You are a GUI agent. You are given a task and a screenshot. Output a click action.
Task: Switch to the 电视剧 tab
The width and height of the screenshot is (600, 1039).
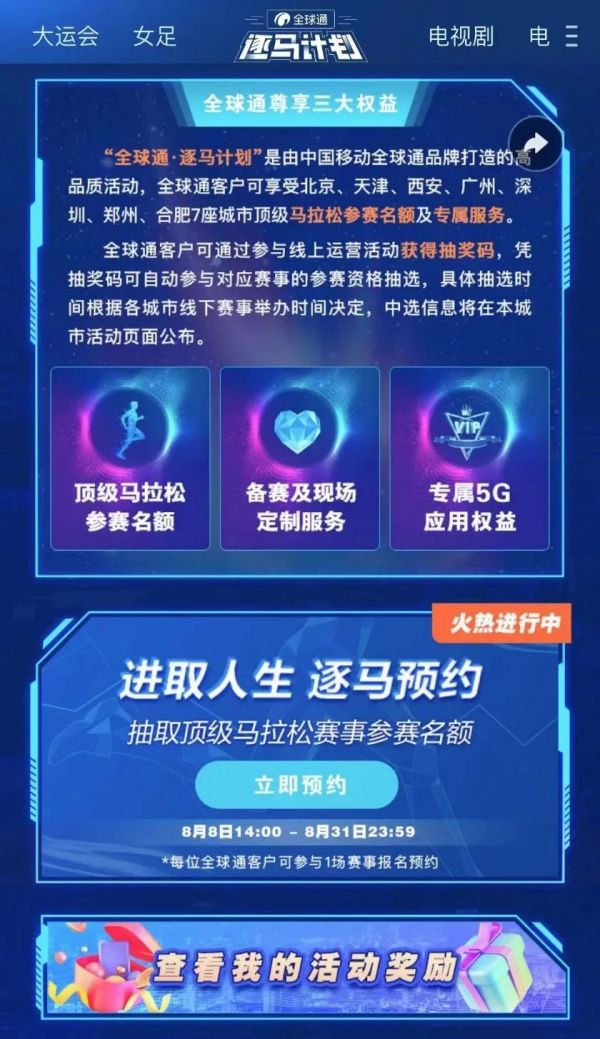(461, 36)
